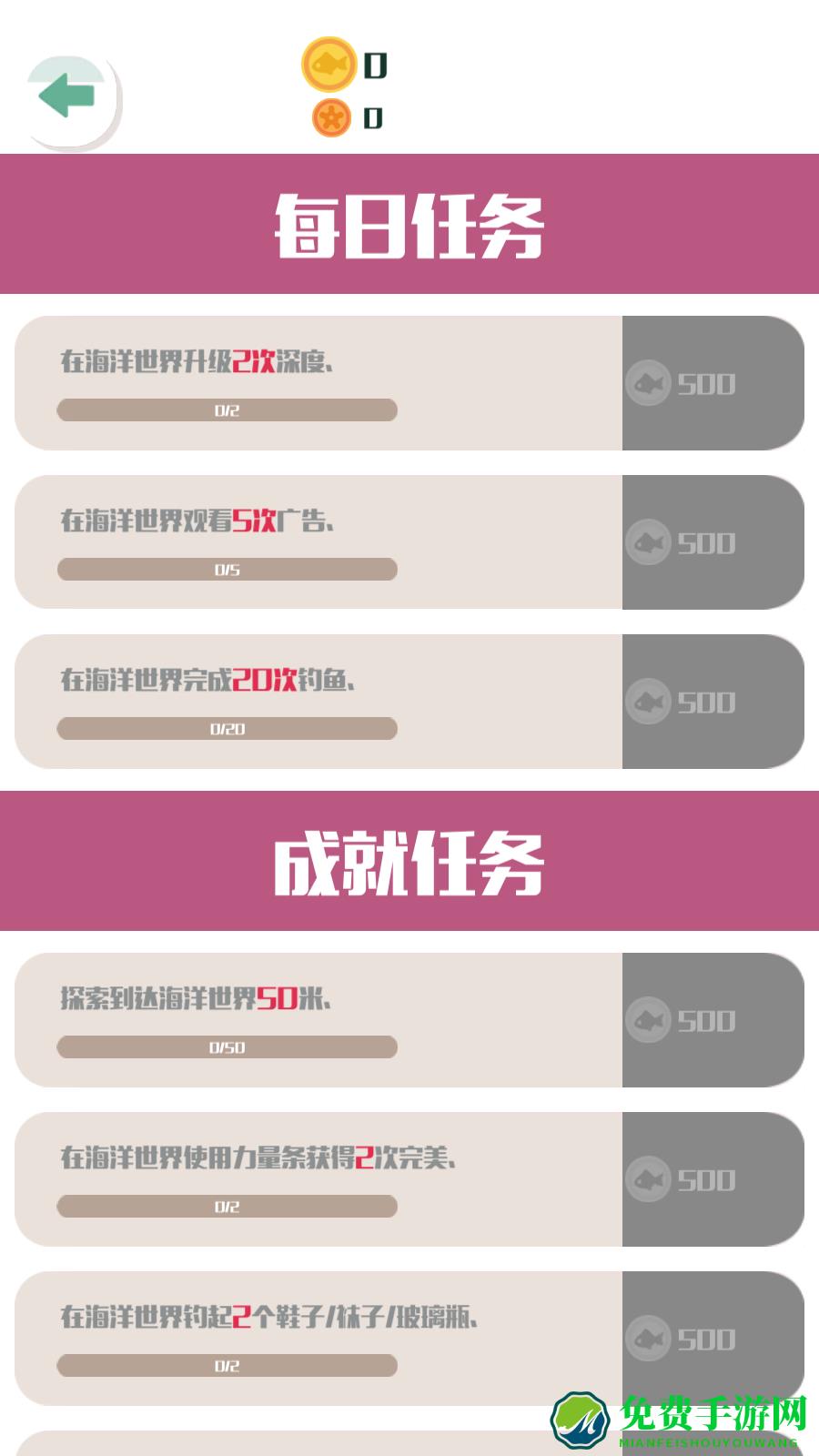This screenshot has height=1456, width=819.
Task: Click fish reward icon on 50-meter exploration task
Action: [648, 1020]
